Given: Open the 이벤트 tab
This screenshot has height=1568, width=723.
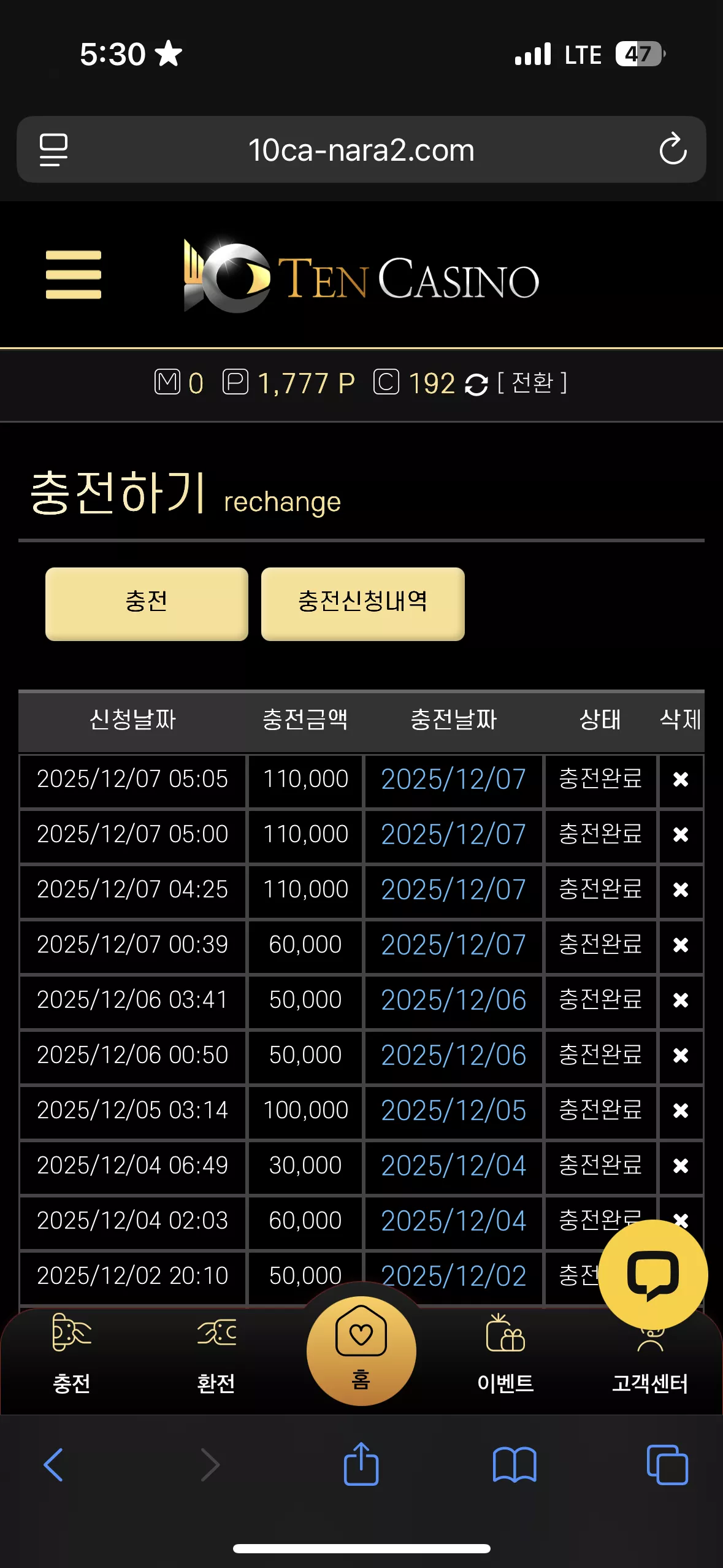Looking at the screenshot, I should (505, 1355).
